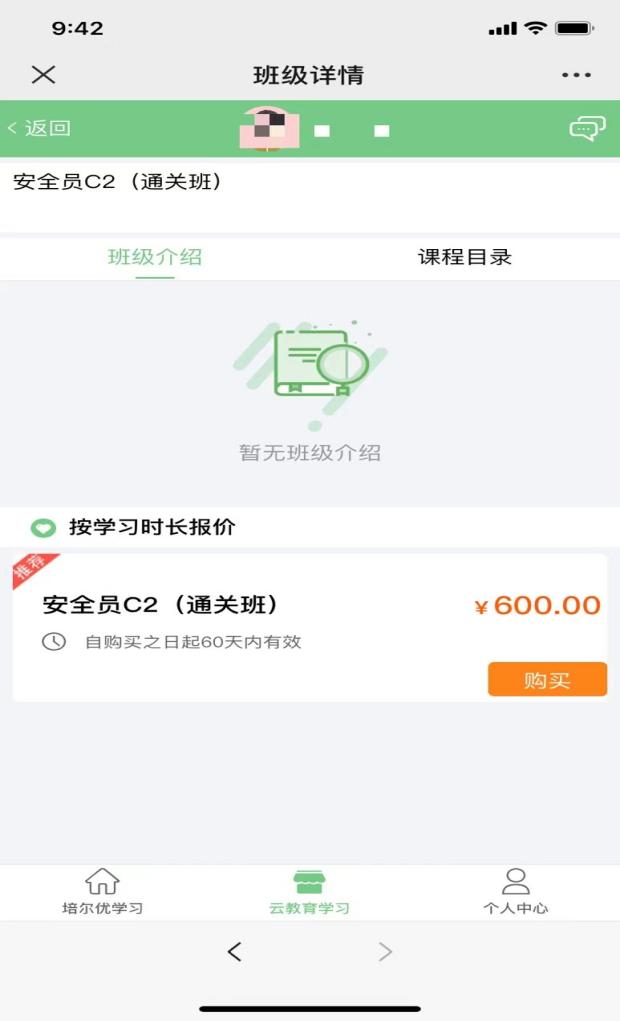The image size is (620, 1021).
Task: Open the chat message icon
Action: [587, 128]
